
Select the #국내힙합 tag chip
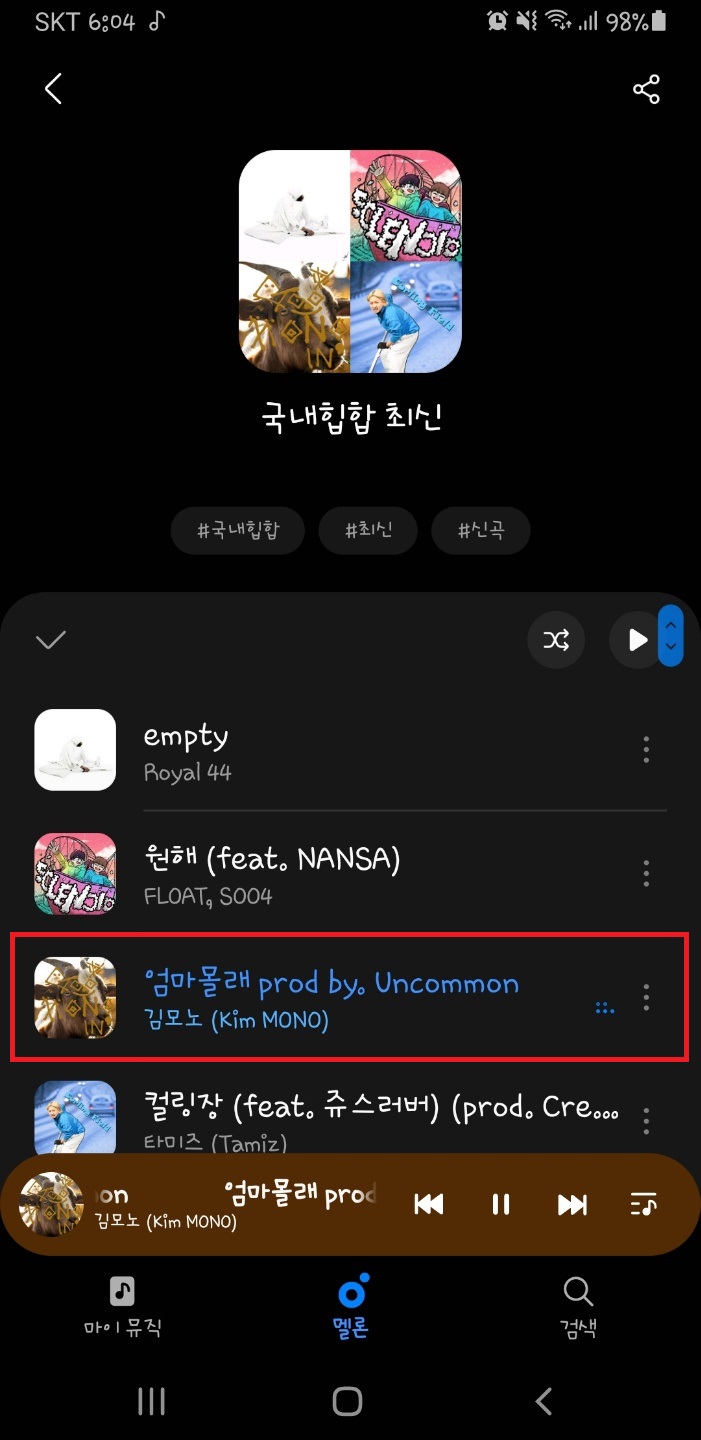[237, 530]
